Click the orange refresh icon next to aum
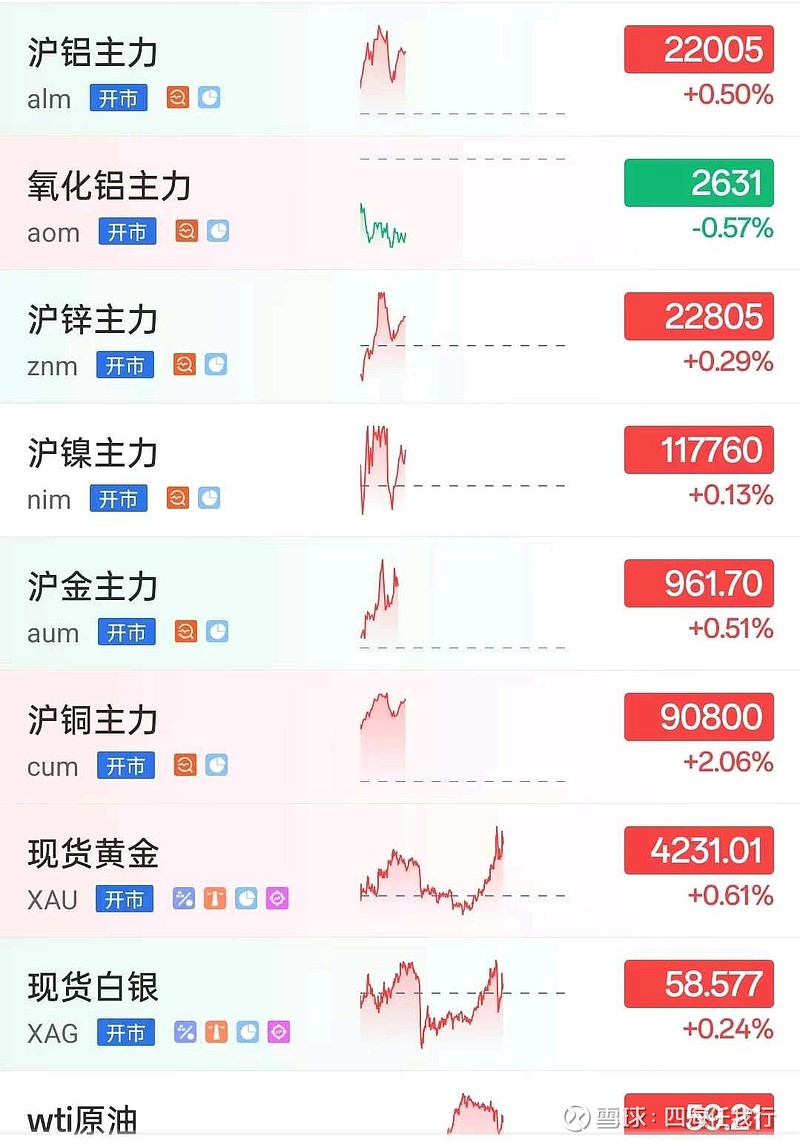The image size is (800, 1143). (185, 632)
